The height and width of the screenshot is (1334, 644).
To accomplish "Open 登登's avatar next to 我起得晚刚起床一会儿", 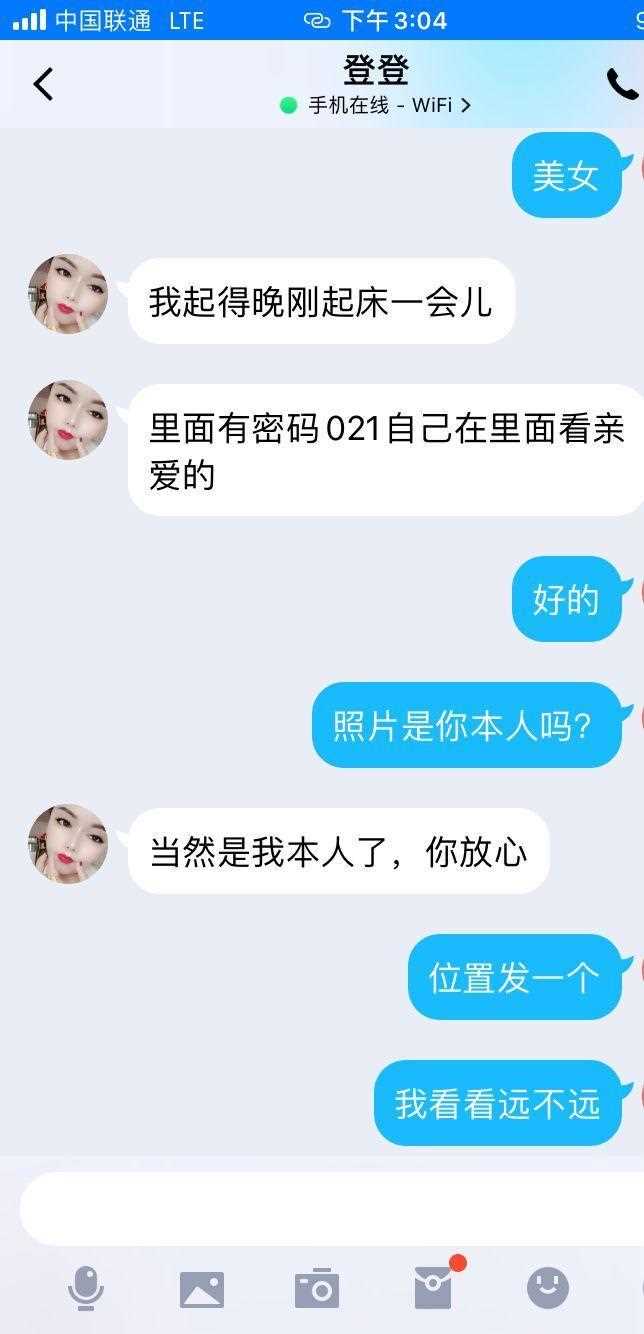I will click(68, 294).
